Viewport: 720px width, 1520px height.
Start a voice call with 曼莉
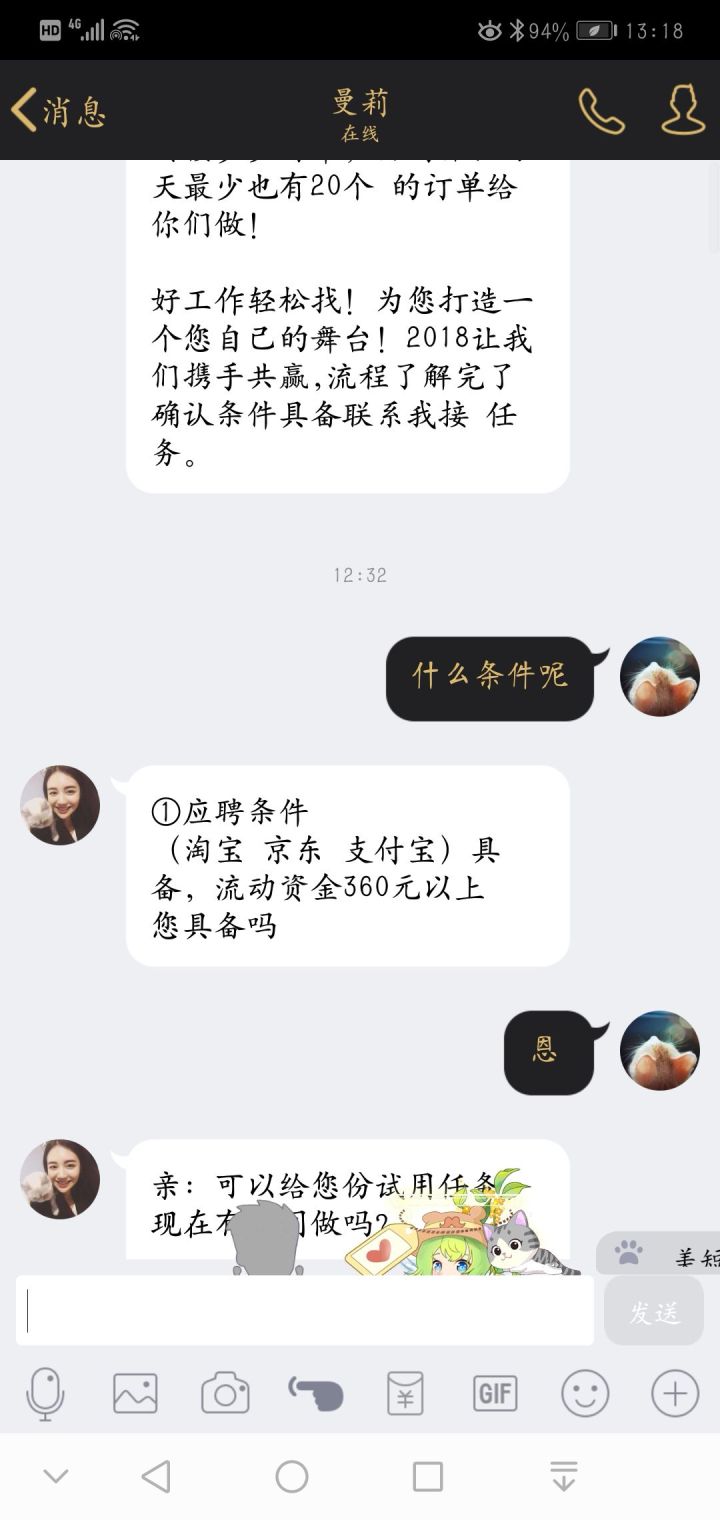pos(601,111)
